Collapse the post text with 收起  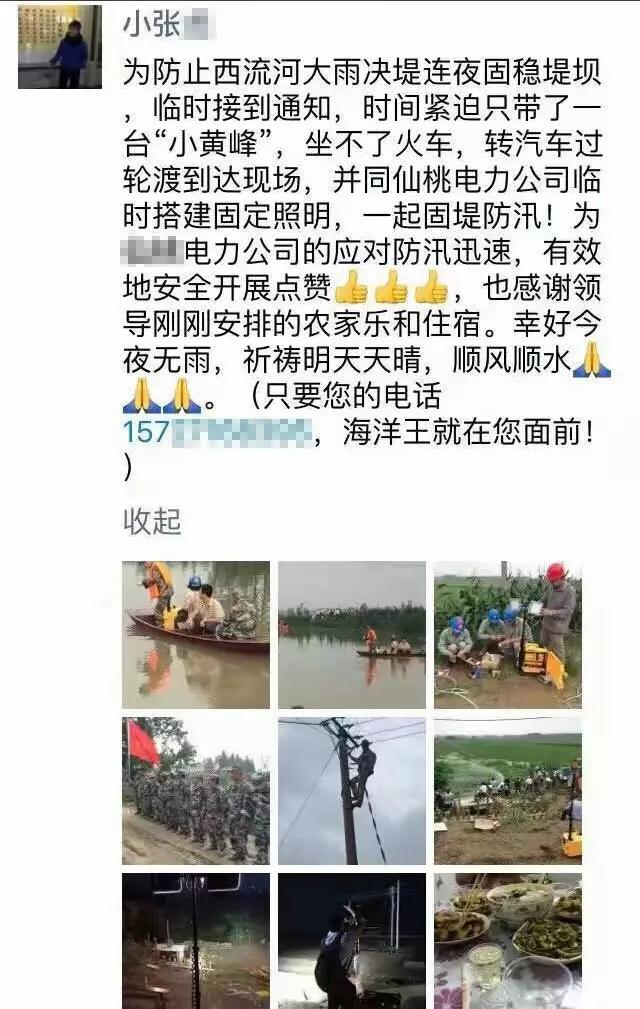point(152,521)
